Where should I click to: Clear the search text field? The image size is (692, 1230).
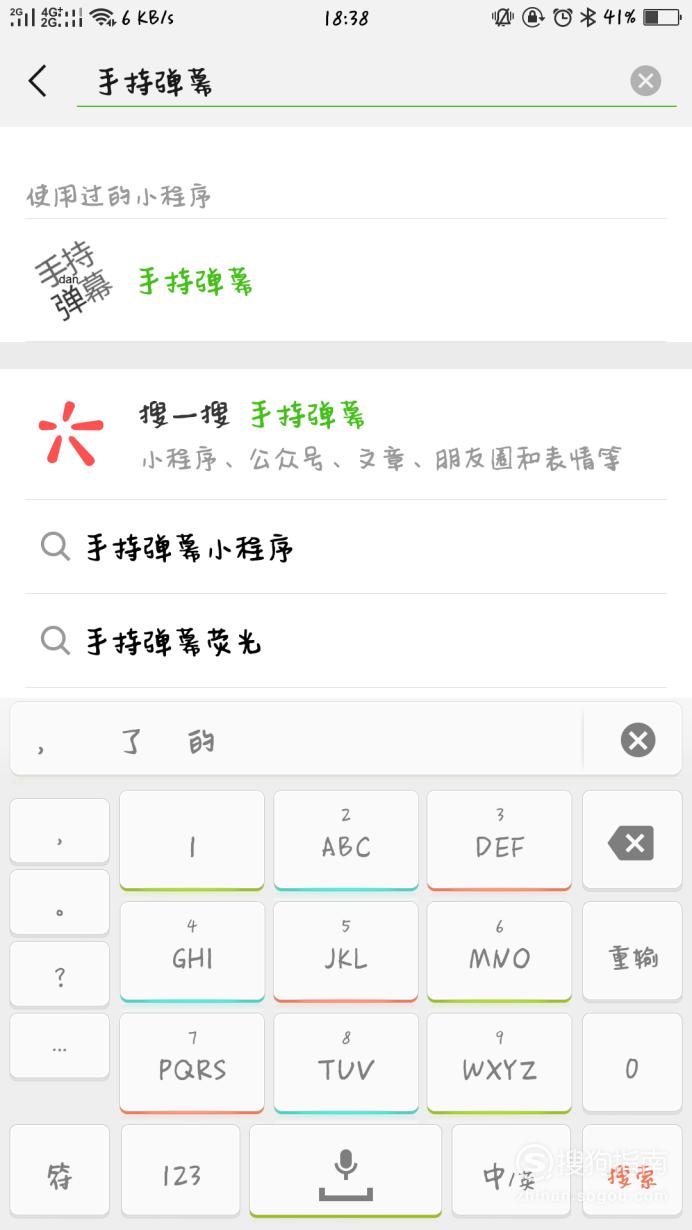click(646, 81)
